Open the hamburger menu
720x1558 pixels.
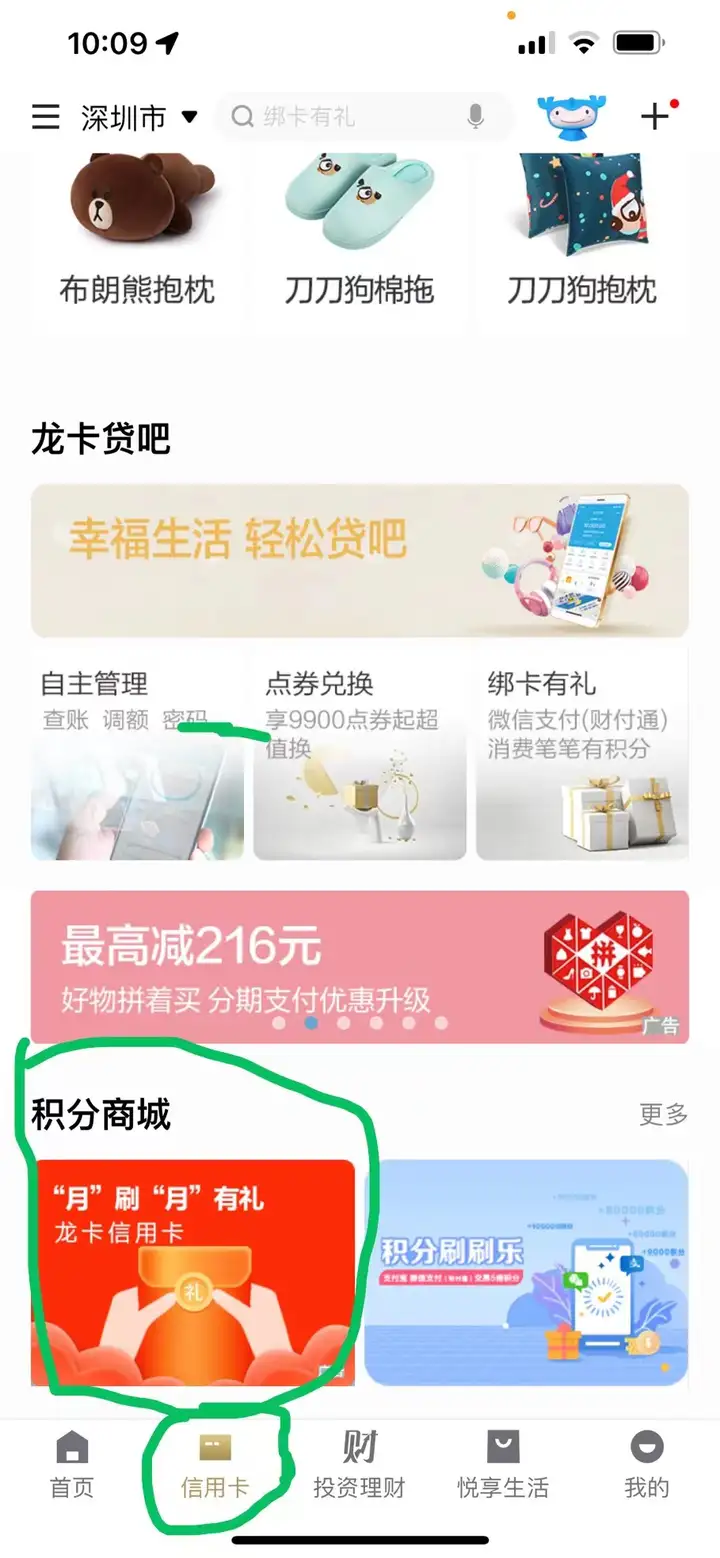point(46,118)
